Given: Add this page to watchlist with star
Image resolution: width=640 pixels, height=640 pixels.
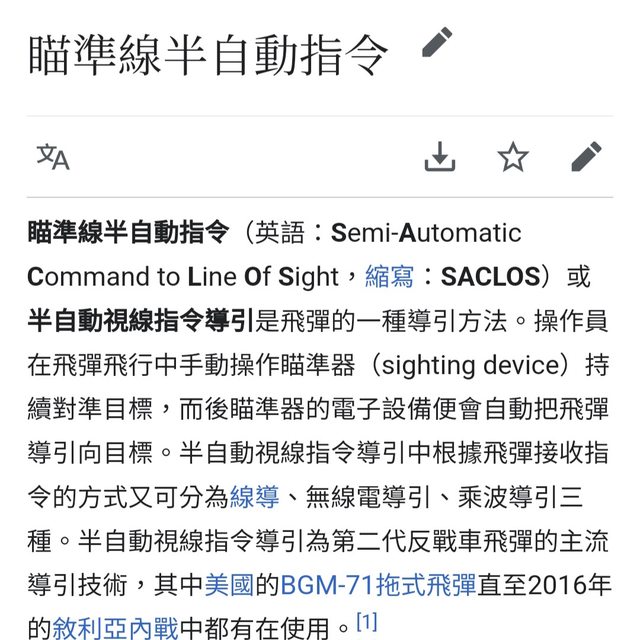Looking at the screenshot, I should point(513,156).
